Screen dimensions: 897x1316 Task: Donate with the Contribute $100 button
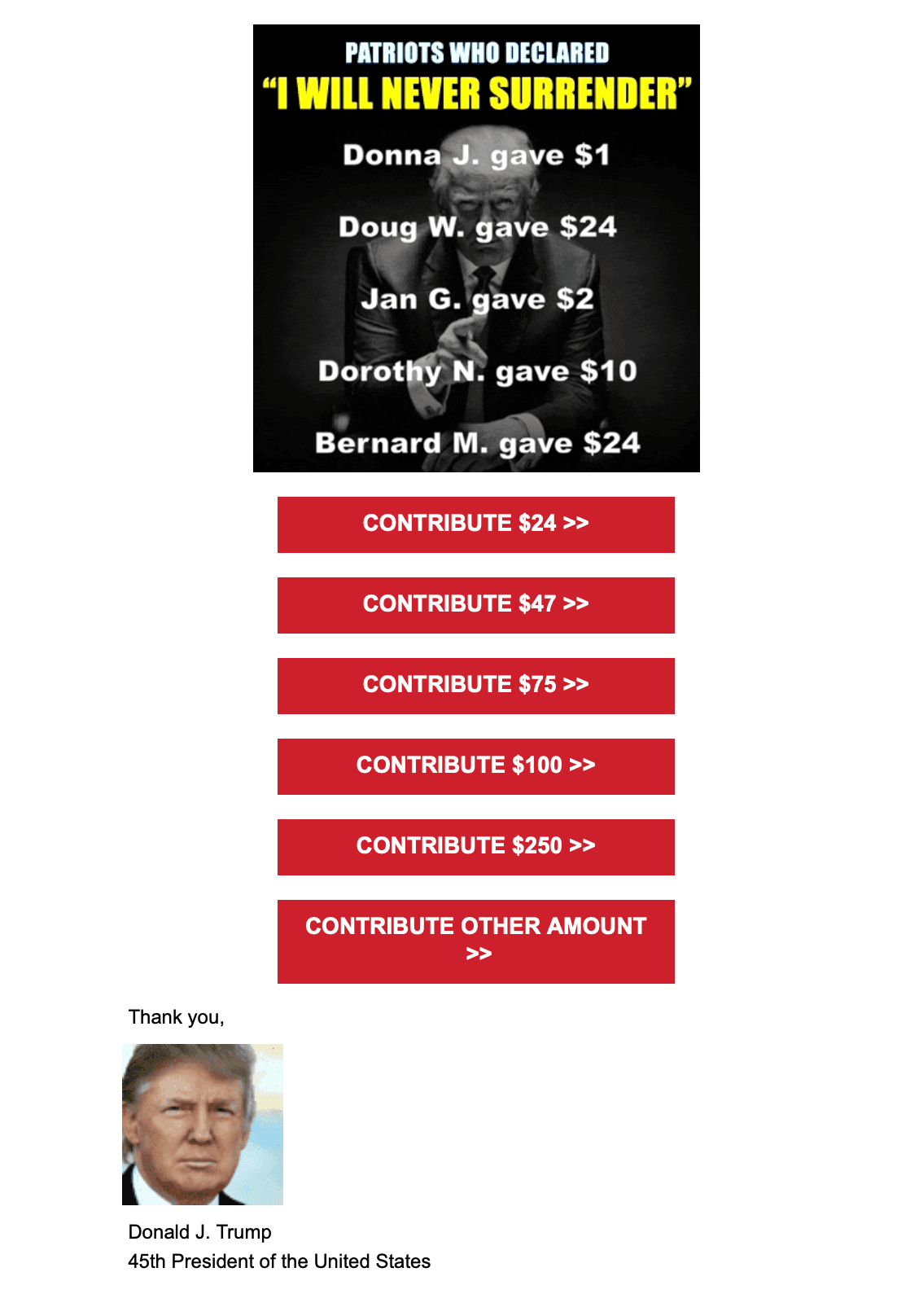[x=475, y=766]
